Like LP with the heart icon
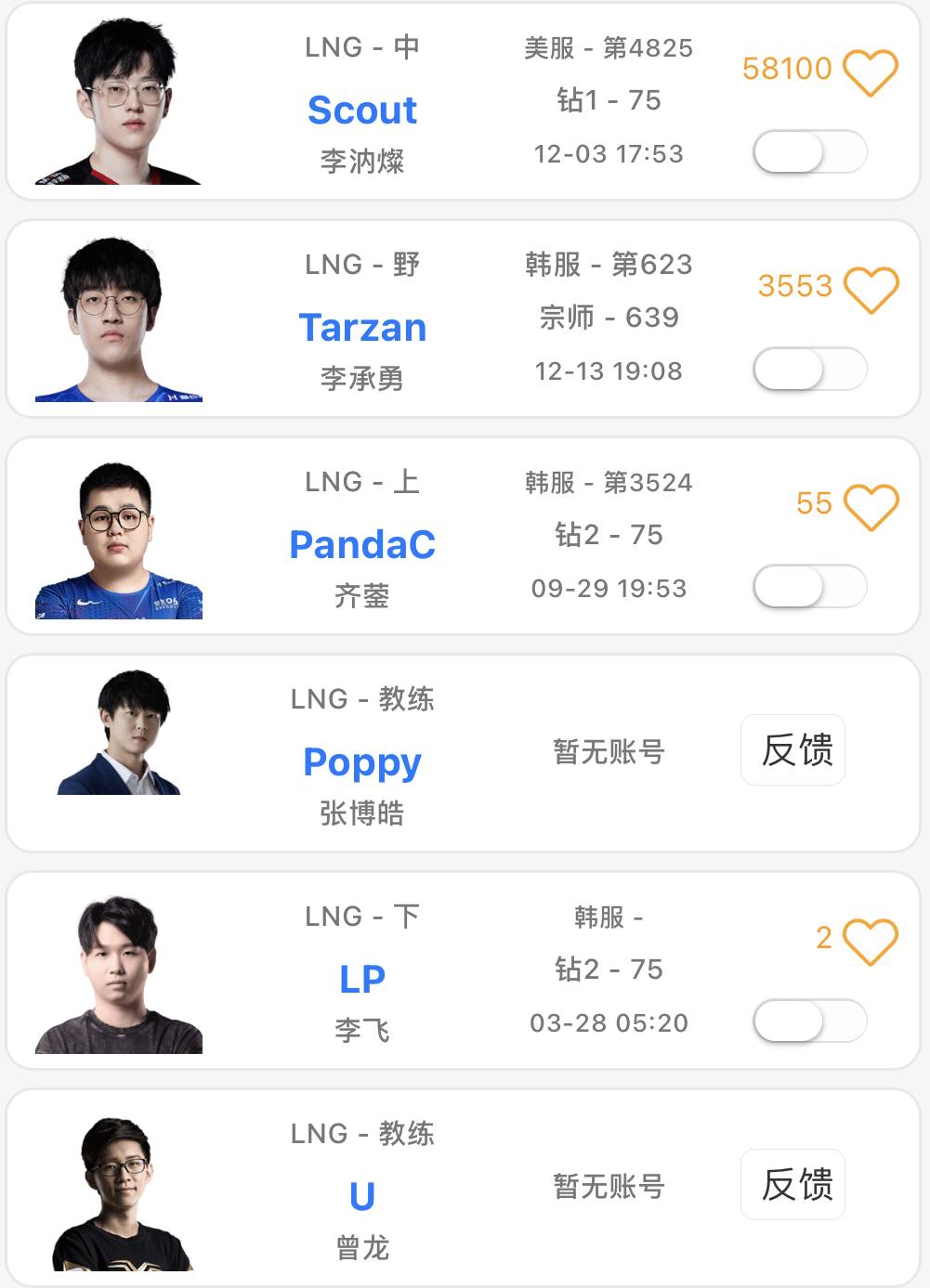Viewport: 930px width, 1288px height. tap(870, 941)
